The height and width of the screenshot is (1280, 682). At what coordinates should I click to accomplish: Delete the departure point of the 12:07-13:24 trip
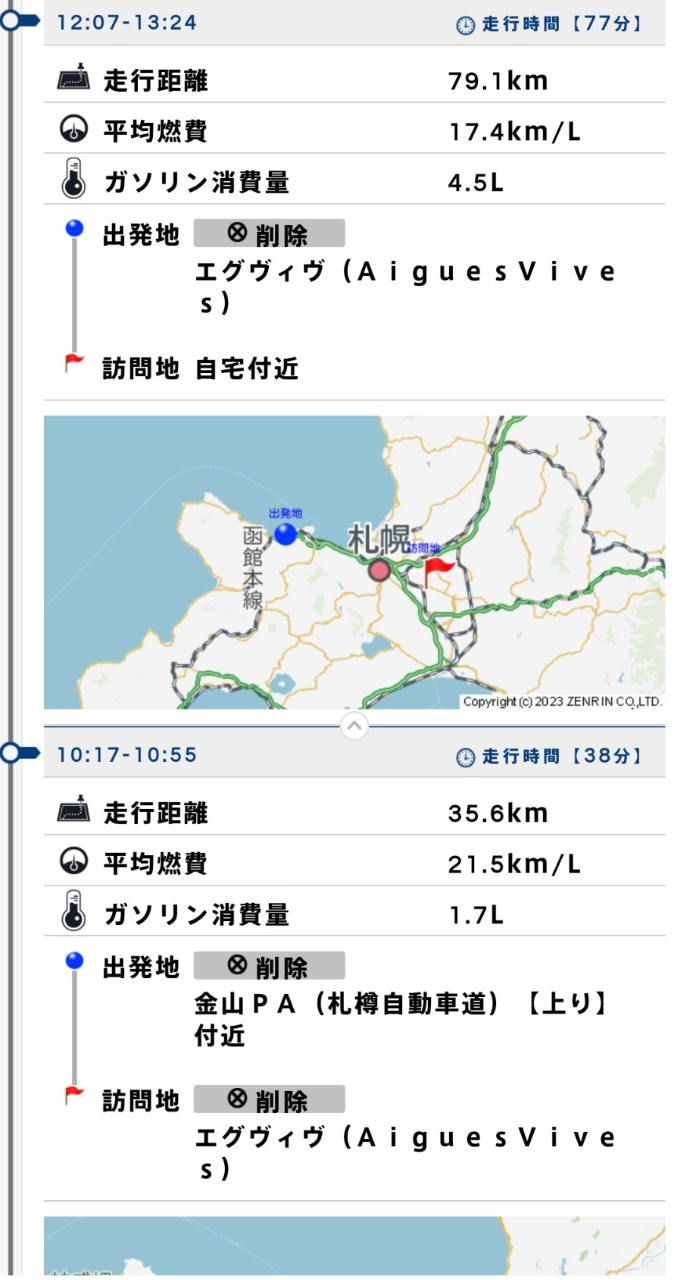pos(269,234)
